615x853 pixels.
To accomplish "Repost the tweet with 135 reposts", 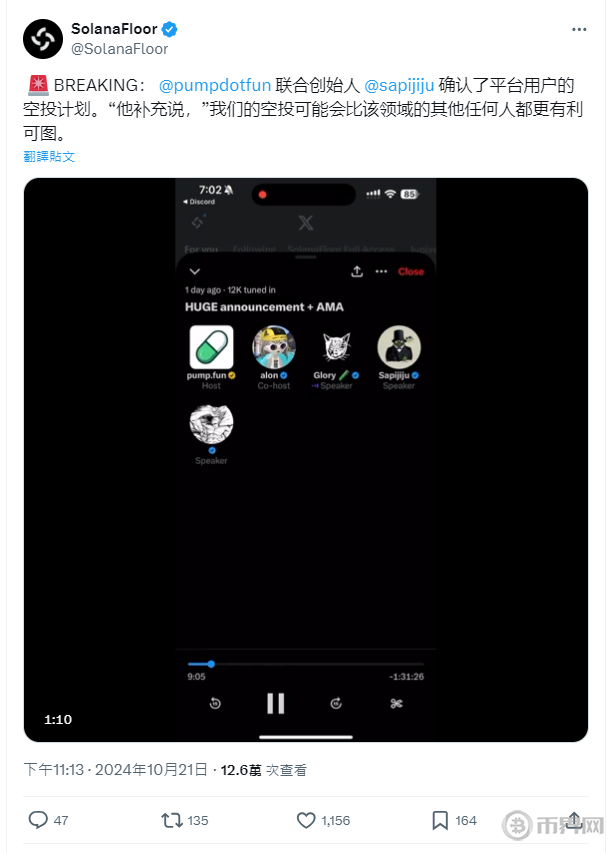I will [x=171, y=820].
